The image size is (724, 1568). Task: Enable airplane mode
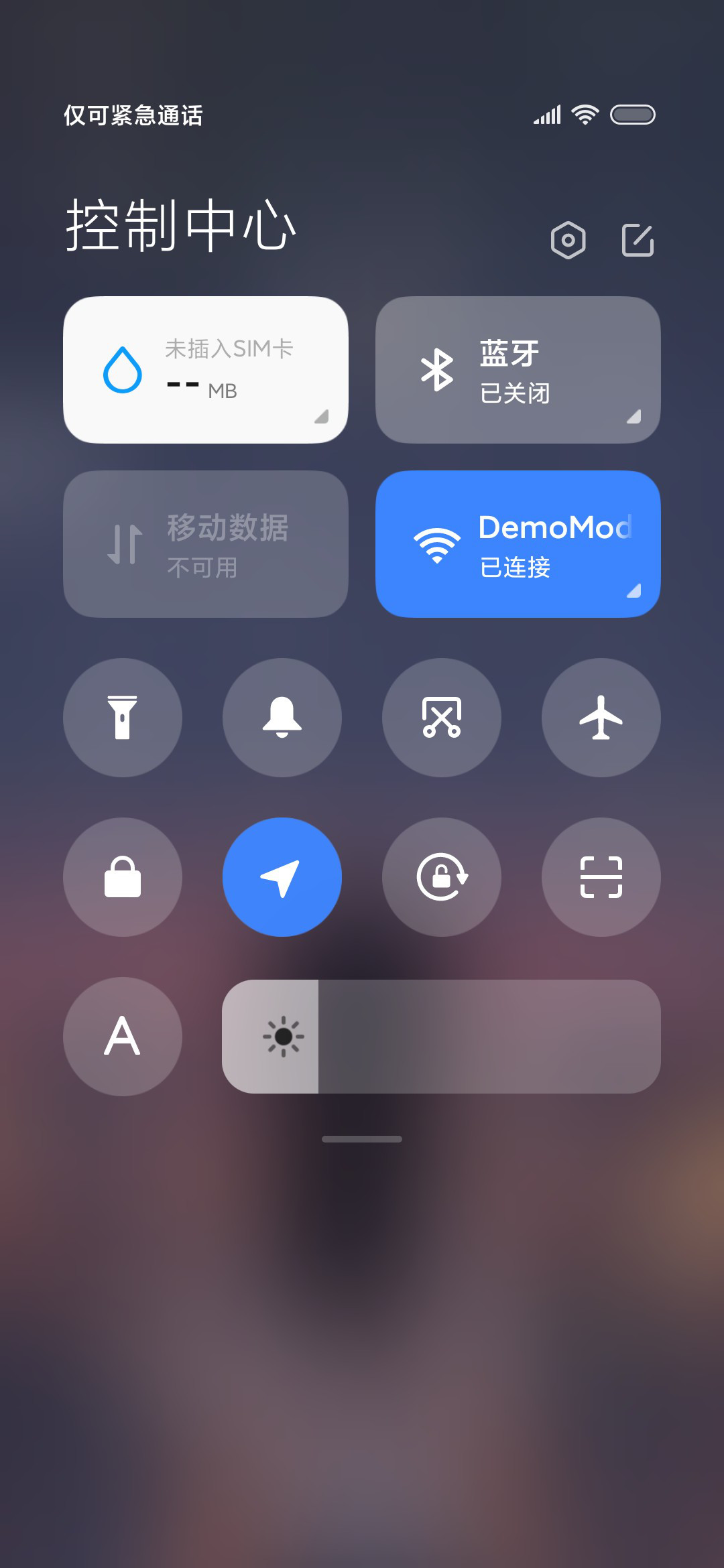[601, 718]
